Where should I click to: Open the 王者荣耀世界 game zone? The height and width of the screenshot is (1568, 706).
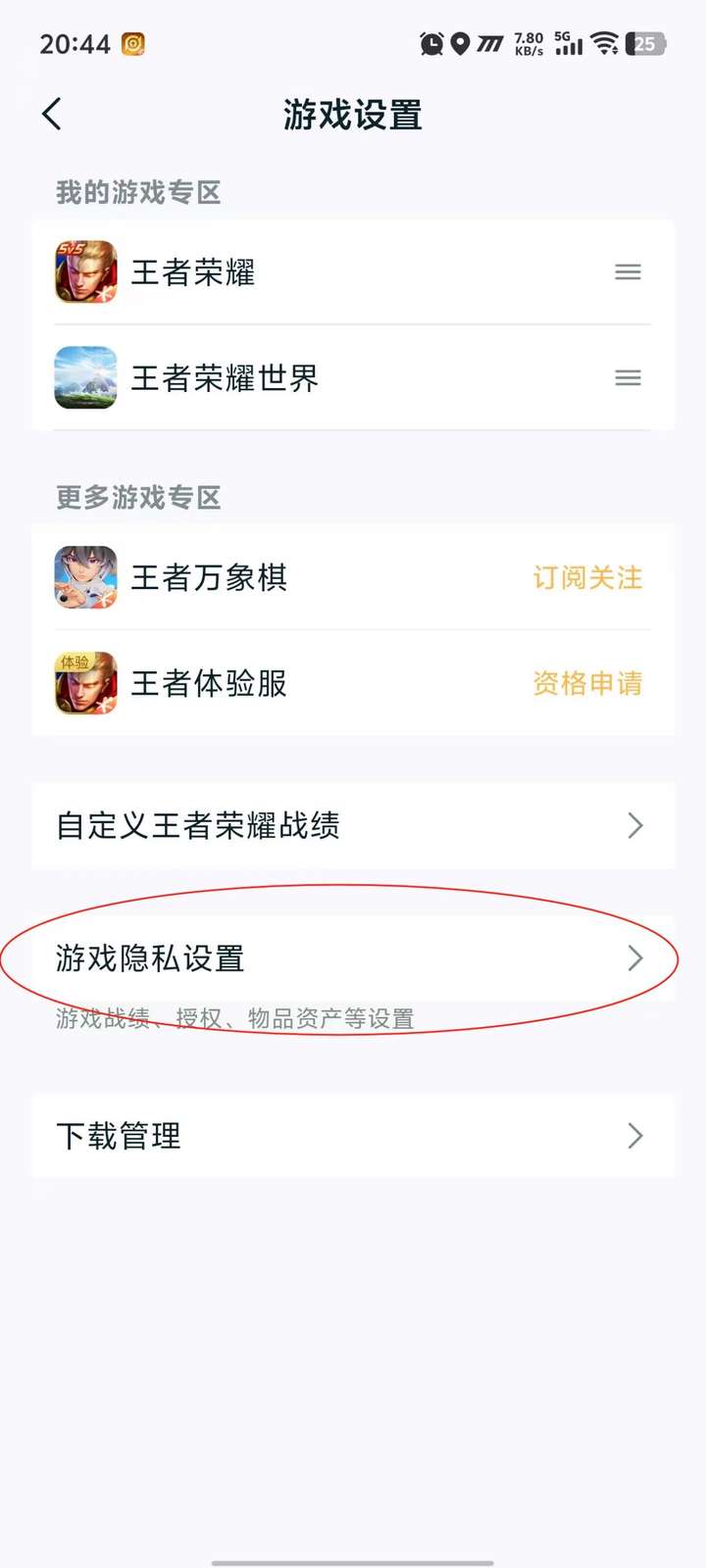coord(225,378)
